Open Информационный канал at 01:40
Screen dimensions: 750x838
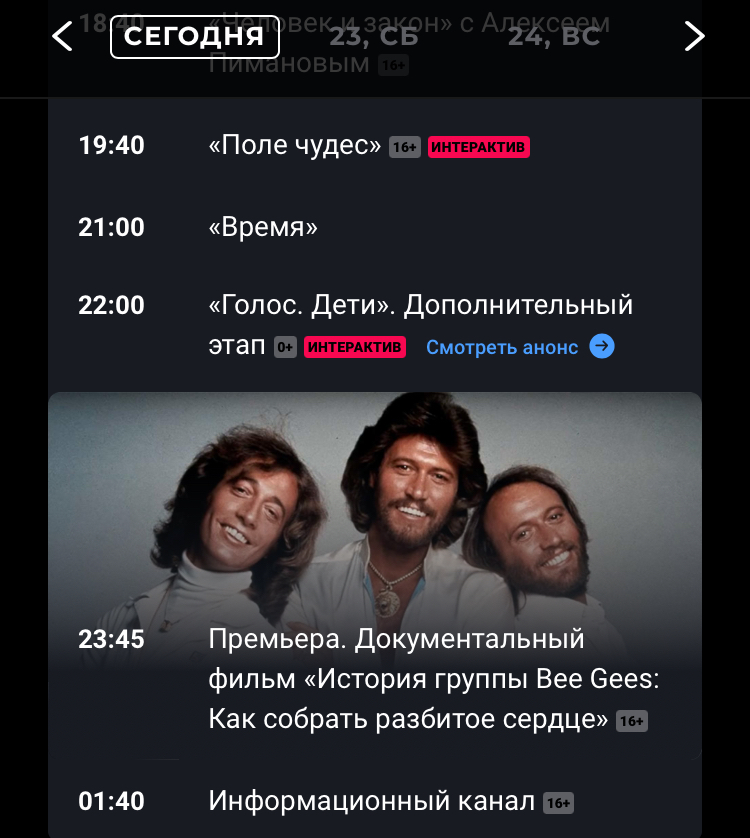372,801
